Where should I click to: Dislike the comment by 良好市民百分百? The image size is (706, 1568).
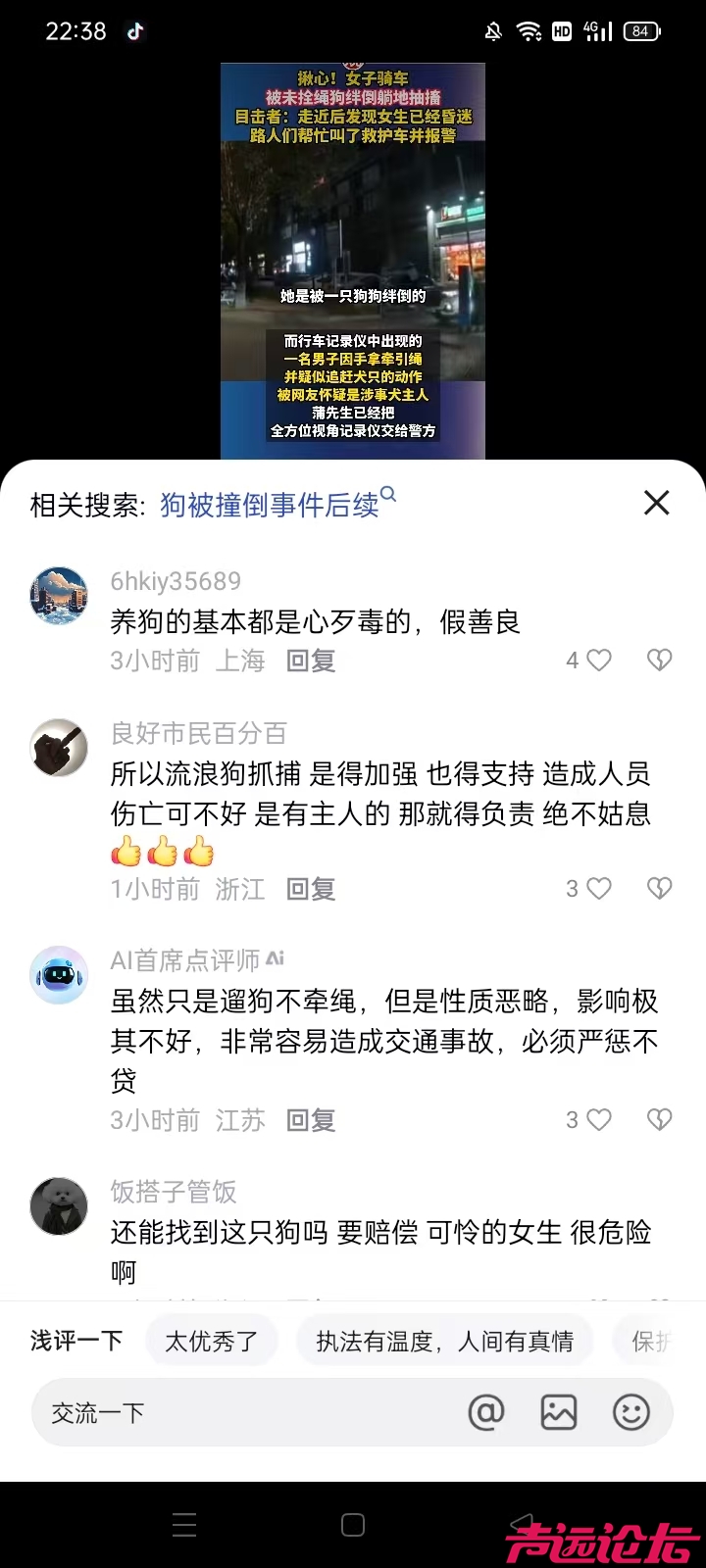pyautogui.click(x=660, y=889)
